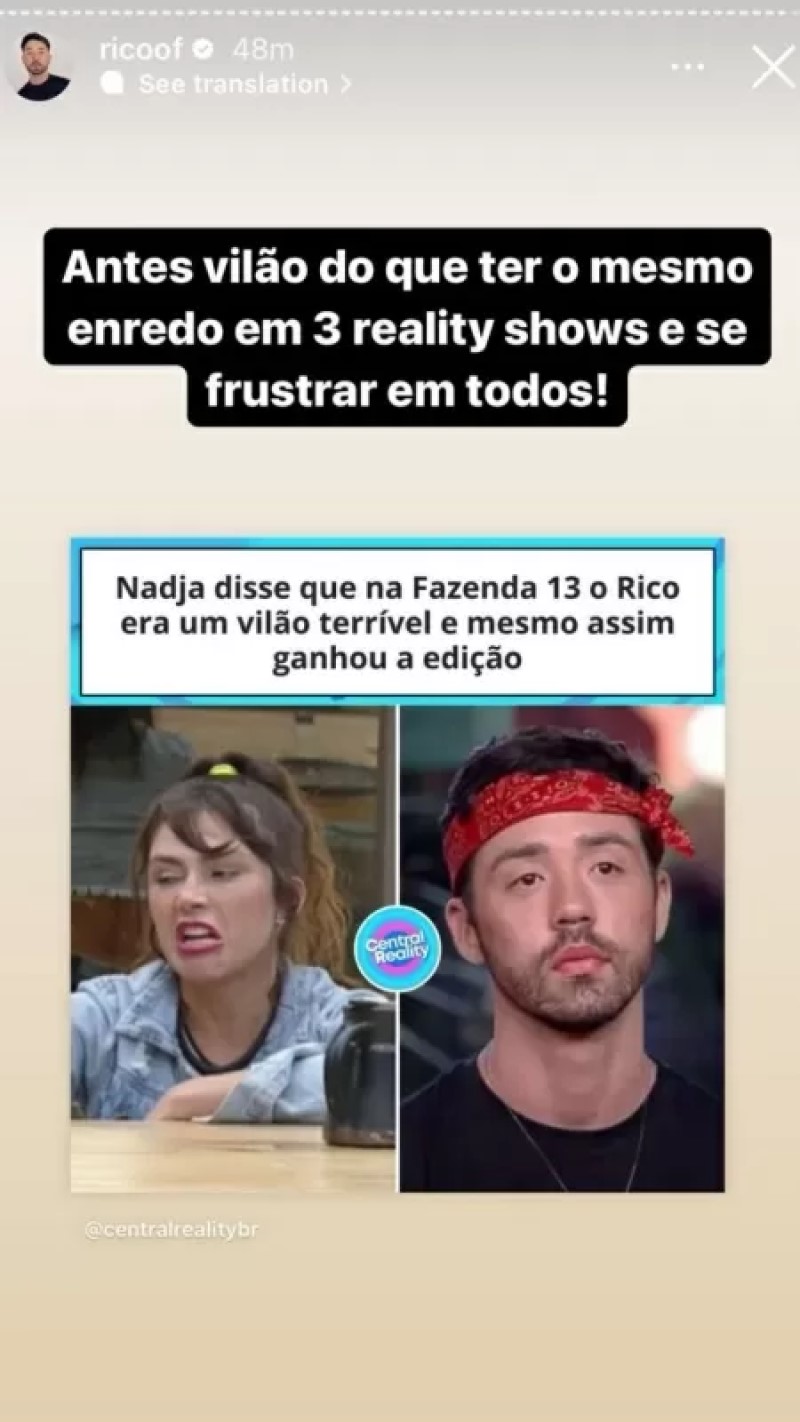Tap See translation link
The width and height of the screenshot is (800, 1422).
click(x=232, y=85)
